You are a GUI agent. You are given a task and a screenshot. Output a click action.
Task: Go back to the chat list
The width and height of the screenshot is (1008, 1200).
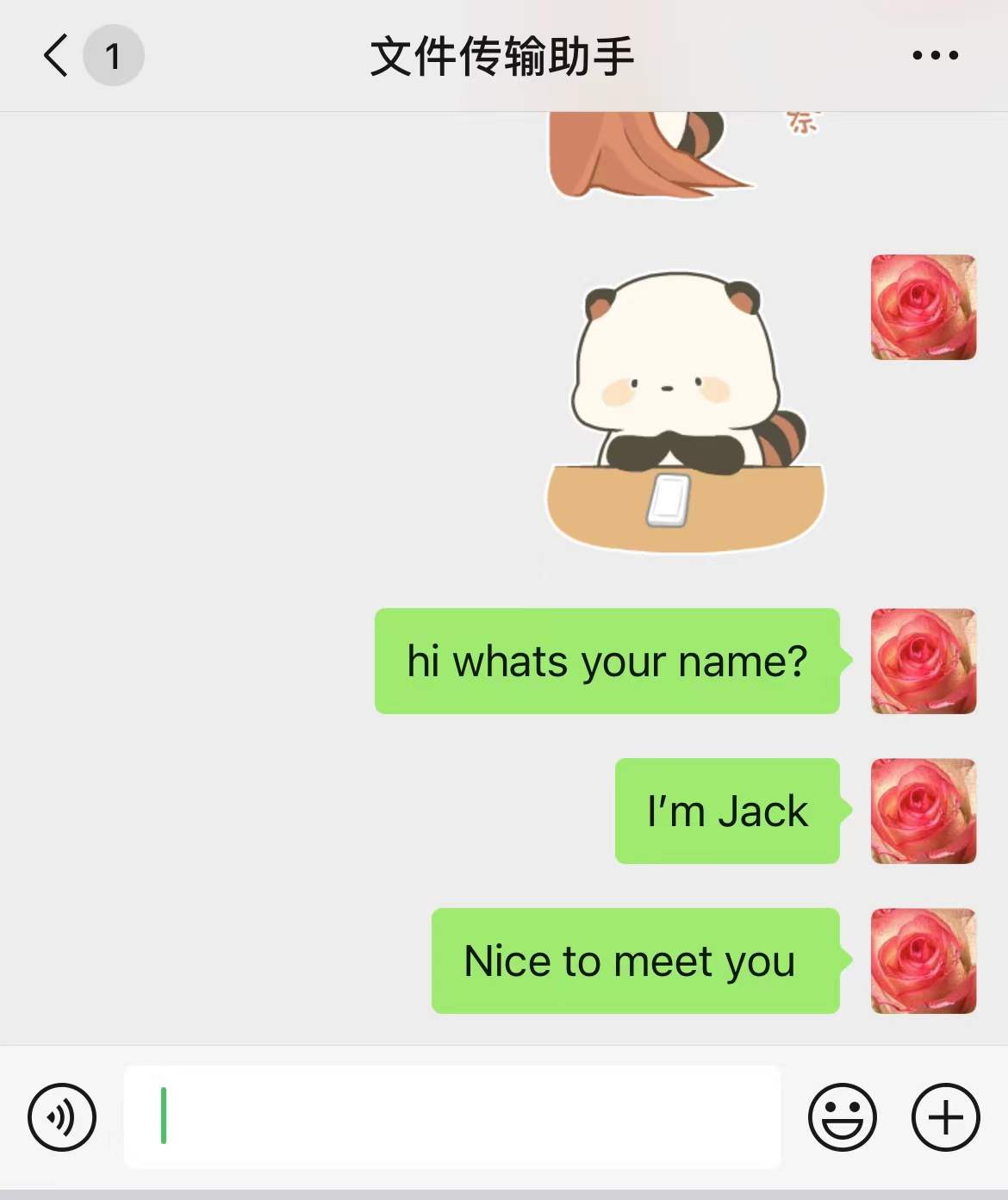[57, 56]
